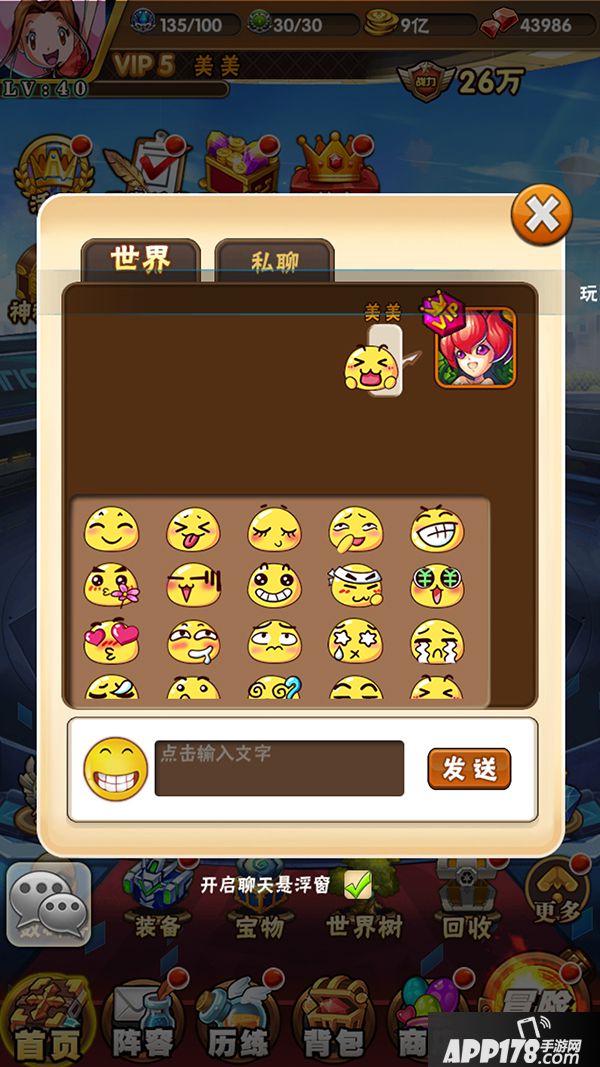Switch to the 私聊 private chat tab

[x=274, y=262]
